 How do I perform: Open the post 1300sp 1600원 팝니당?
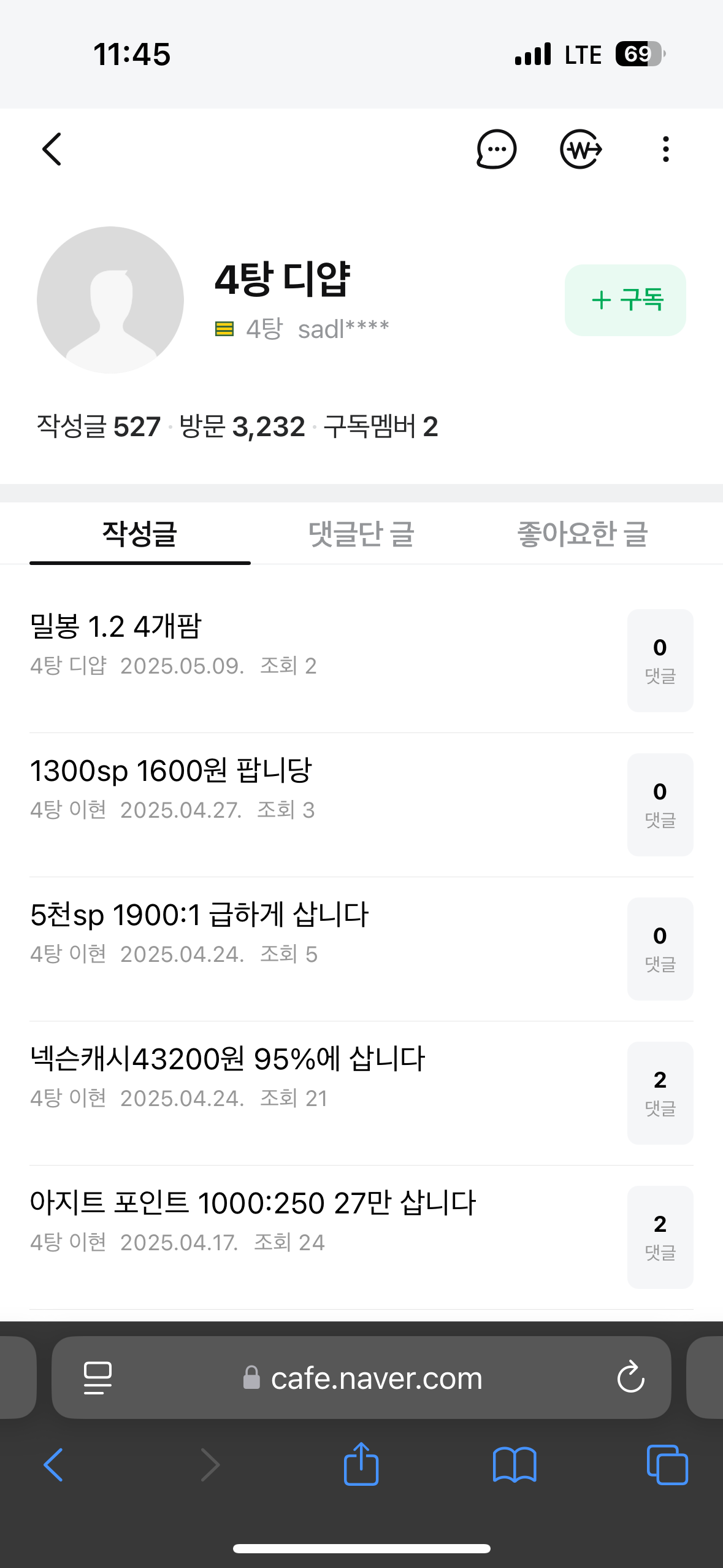[x=171, y=771]
